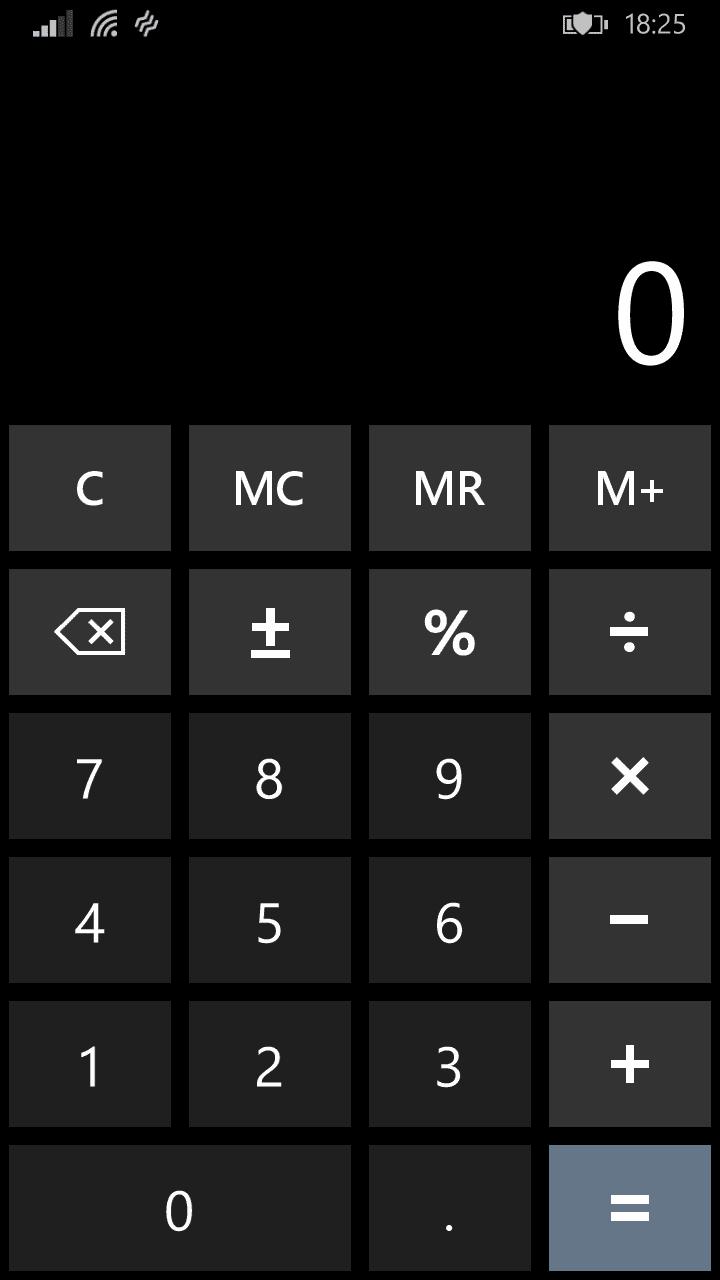Tap the equals key
The height and width of the screenshot is (1280, 720).
coord(630,1208)
